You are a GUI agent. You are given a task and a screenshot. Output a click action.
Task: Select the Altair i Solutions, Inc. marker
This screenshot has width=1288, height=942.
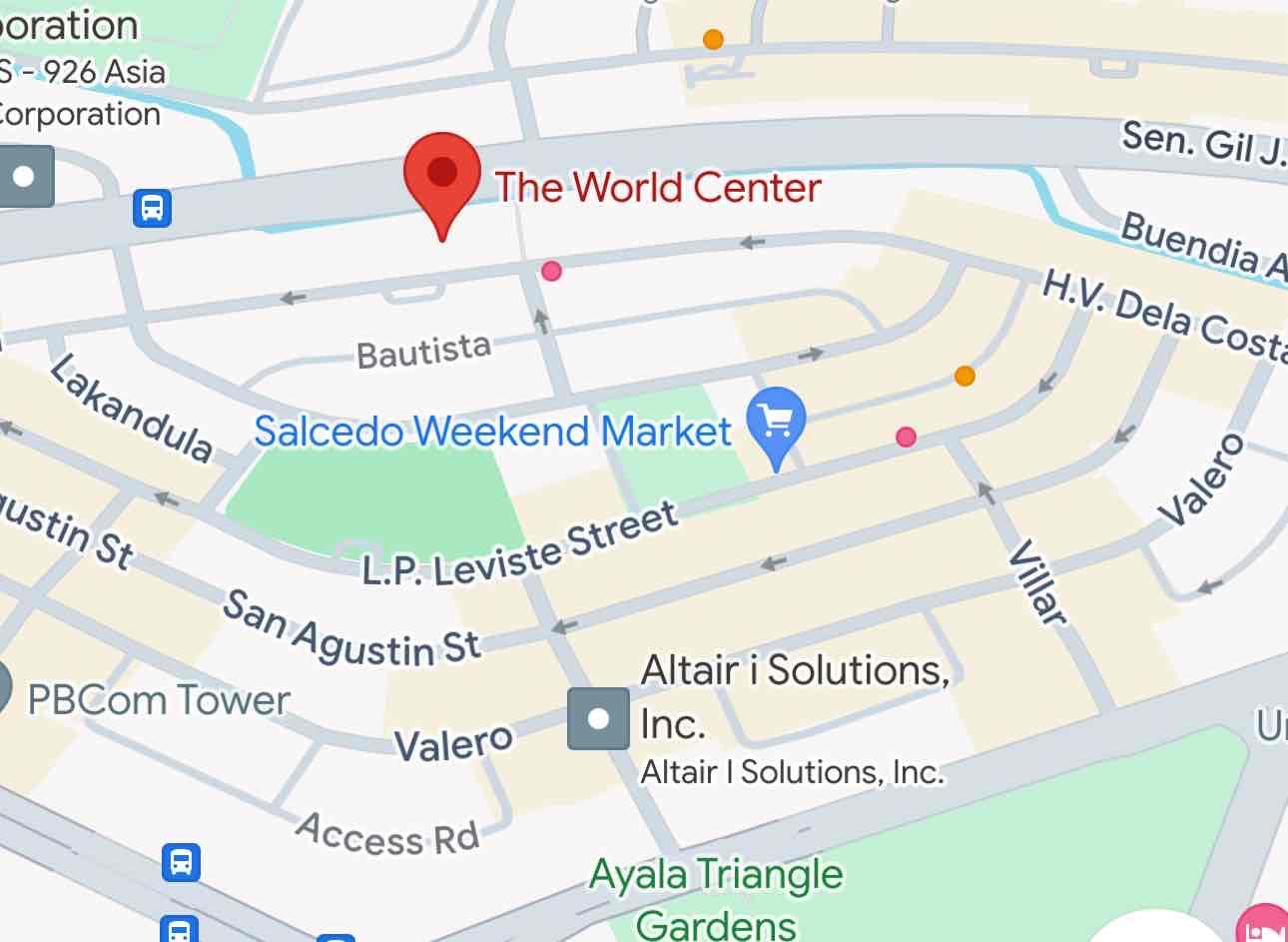point(598,718)
